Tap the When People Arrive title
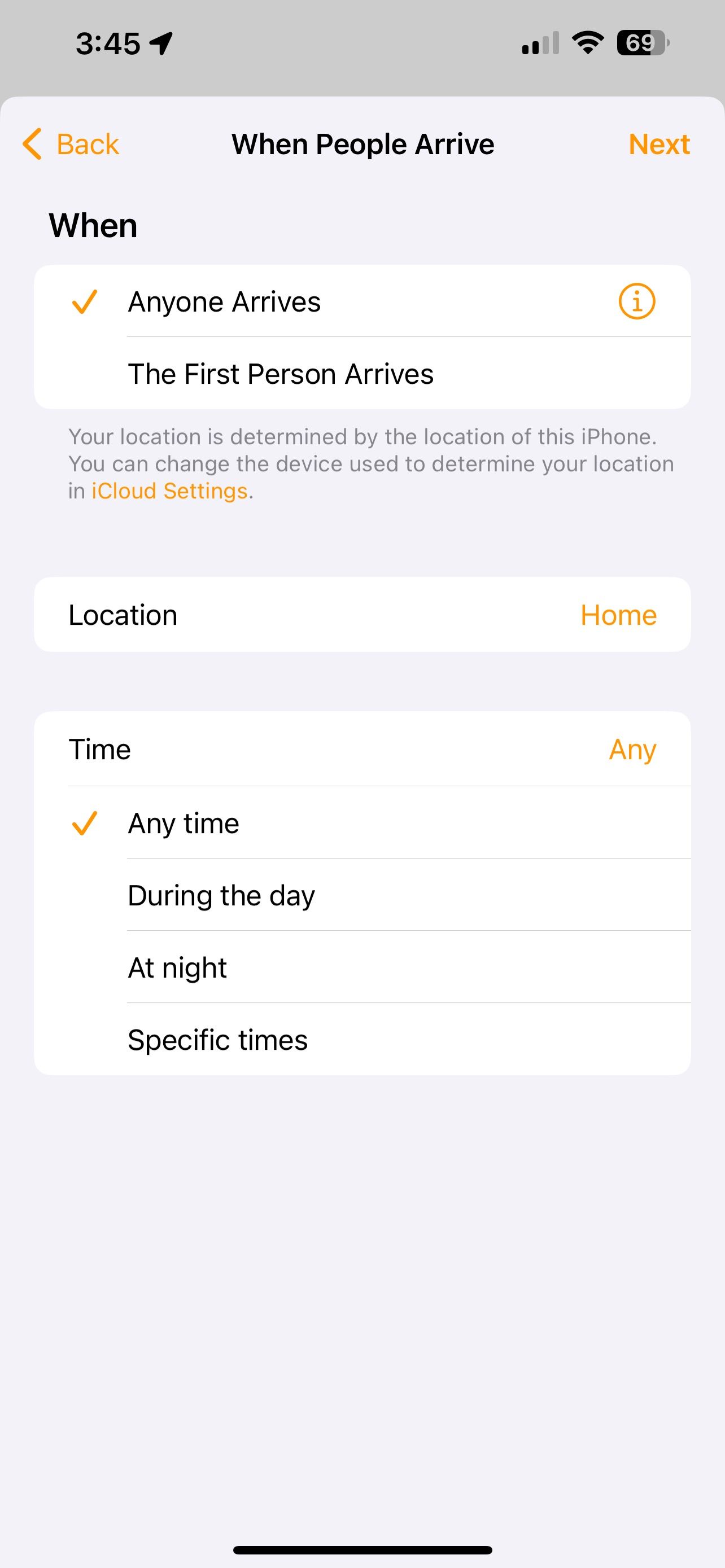This screenshot has height=1568, width=725. point(362,144)
